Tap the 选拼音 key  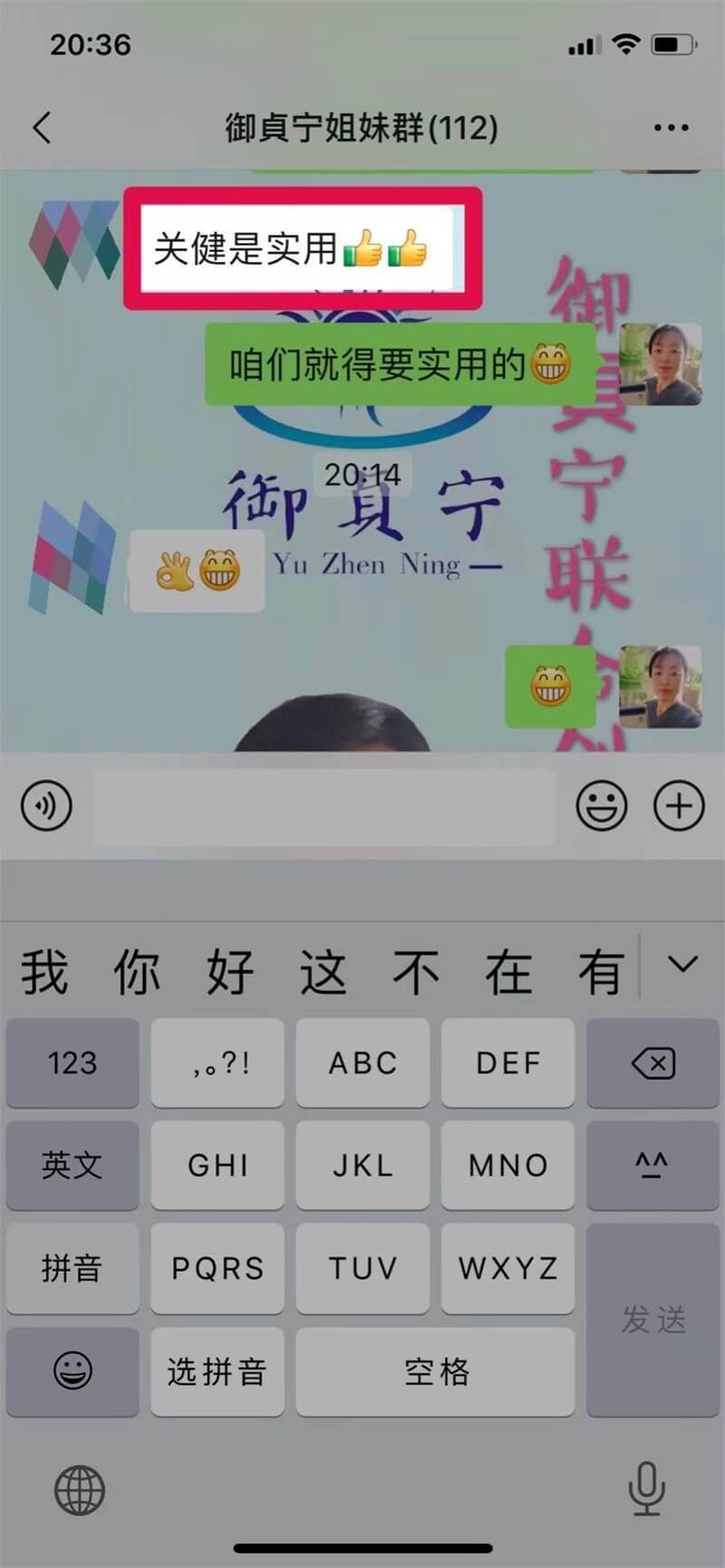coord(217,1371)
